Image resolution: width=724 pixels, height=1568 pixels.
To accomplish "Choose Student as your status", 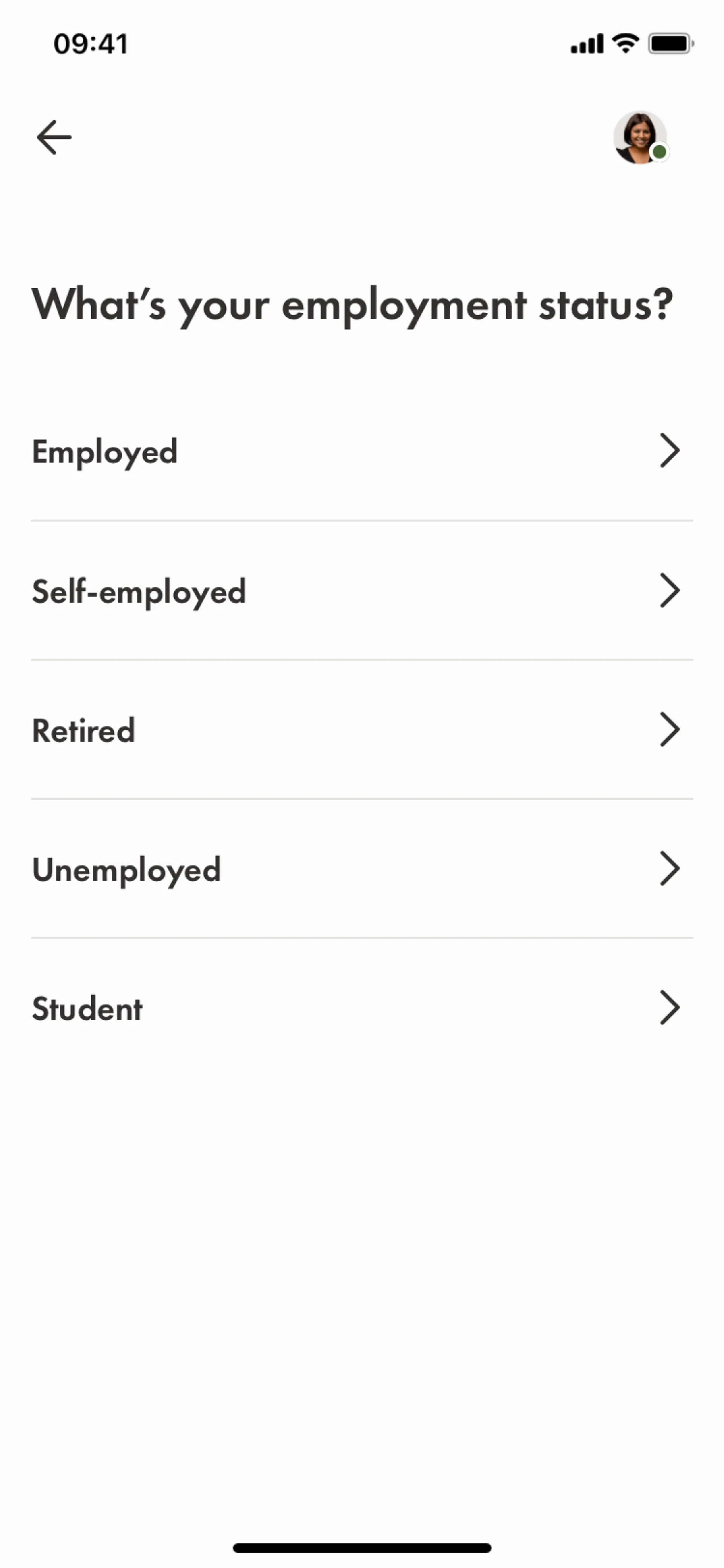I will click(x=361, y=1009).
